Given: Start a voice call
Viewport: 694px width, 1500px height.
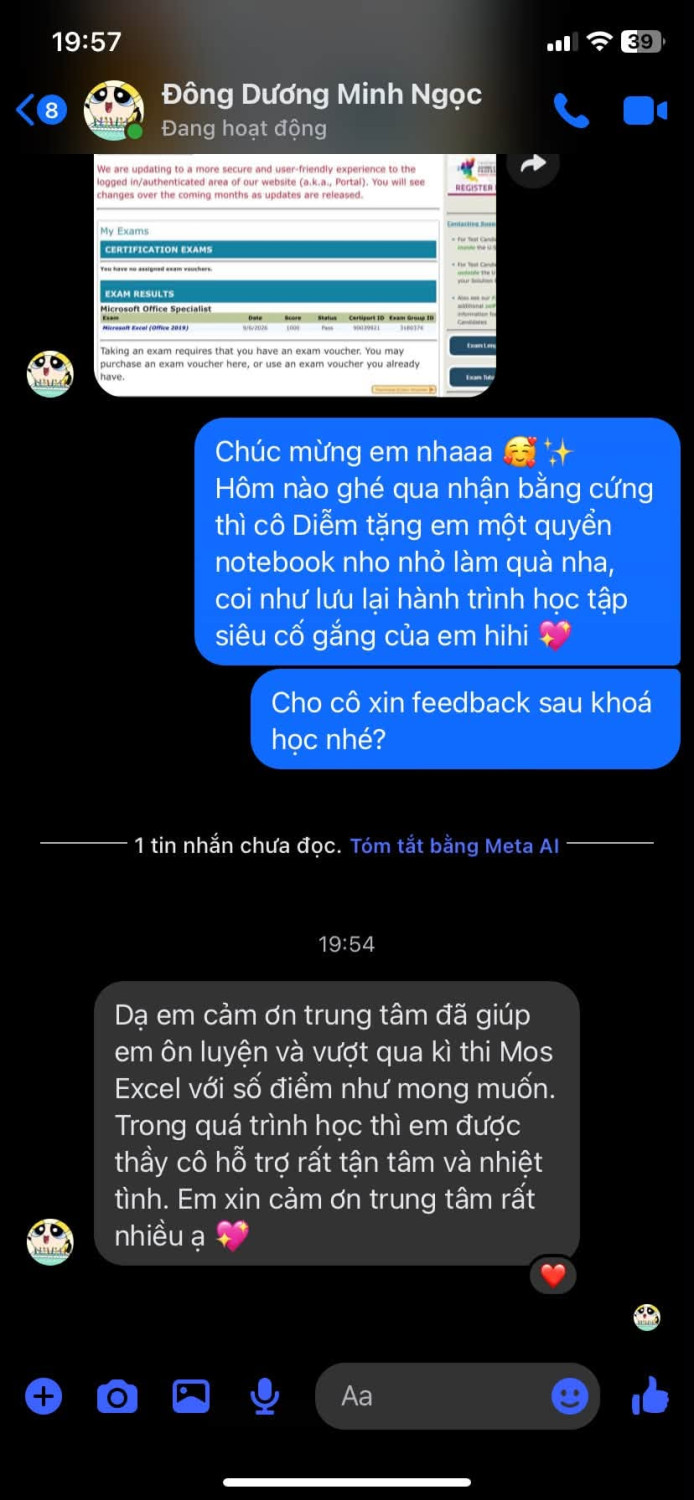Looking at the screenshot, I should [x=571, y=110].
